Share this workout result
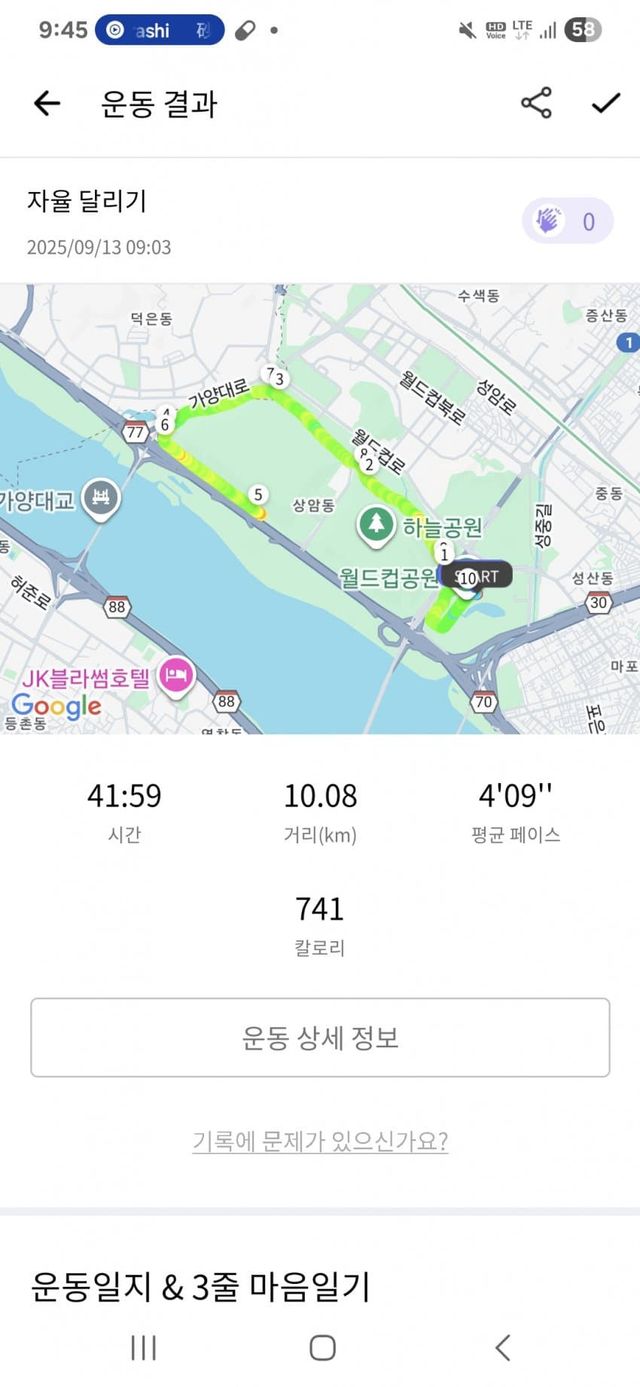This screenshot has height=1387, width=640. [536, 103]
